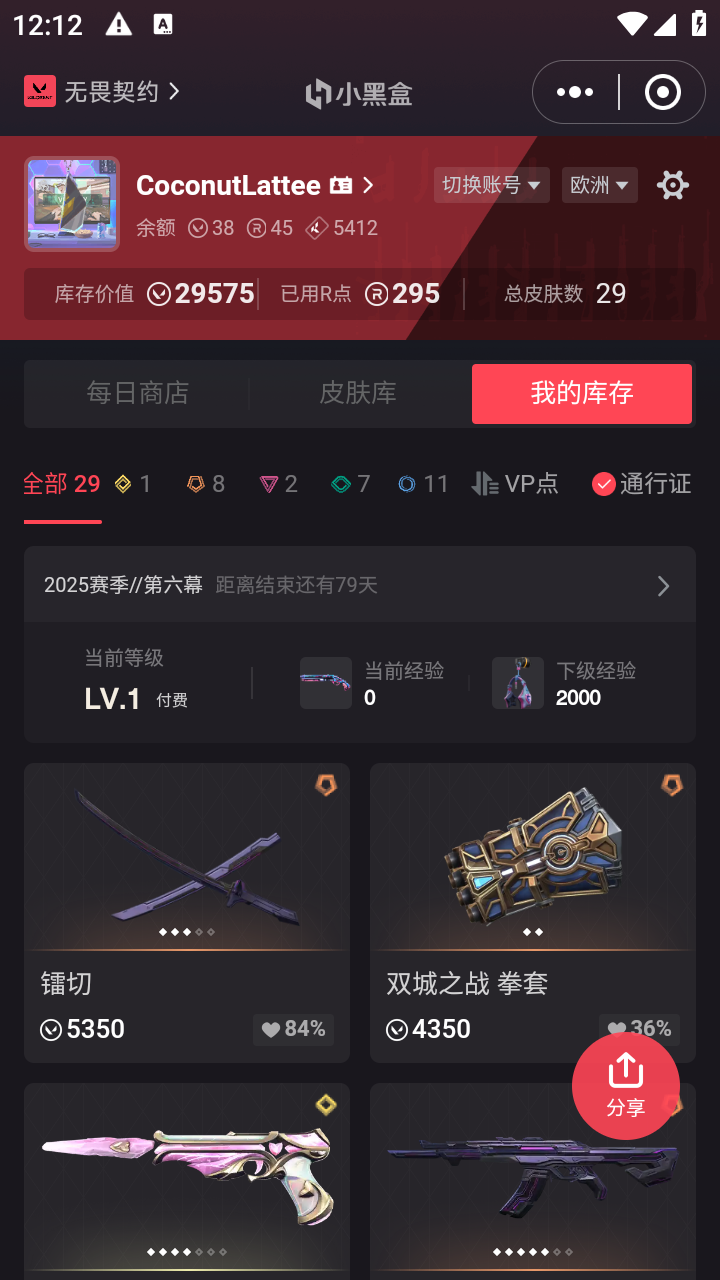The width and height of the screenshot is (720, 1280).
Task: Switch to the 每日商店 tab
Action: tap(137, 393)
